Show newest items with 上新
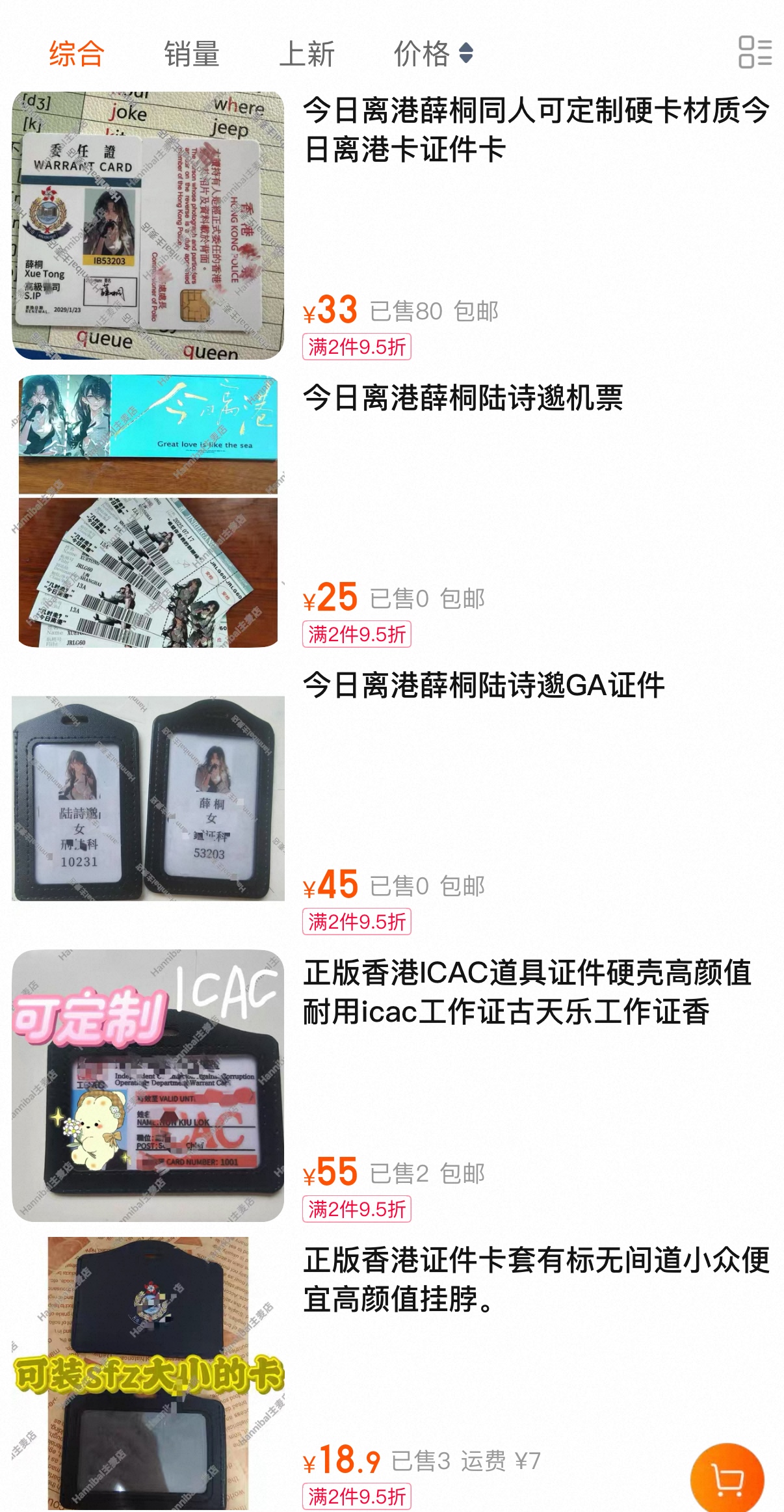784x1512 pixels. [306, 53]
